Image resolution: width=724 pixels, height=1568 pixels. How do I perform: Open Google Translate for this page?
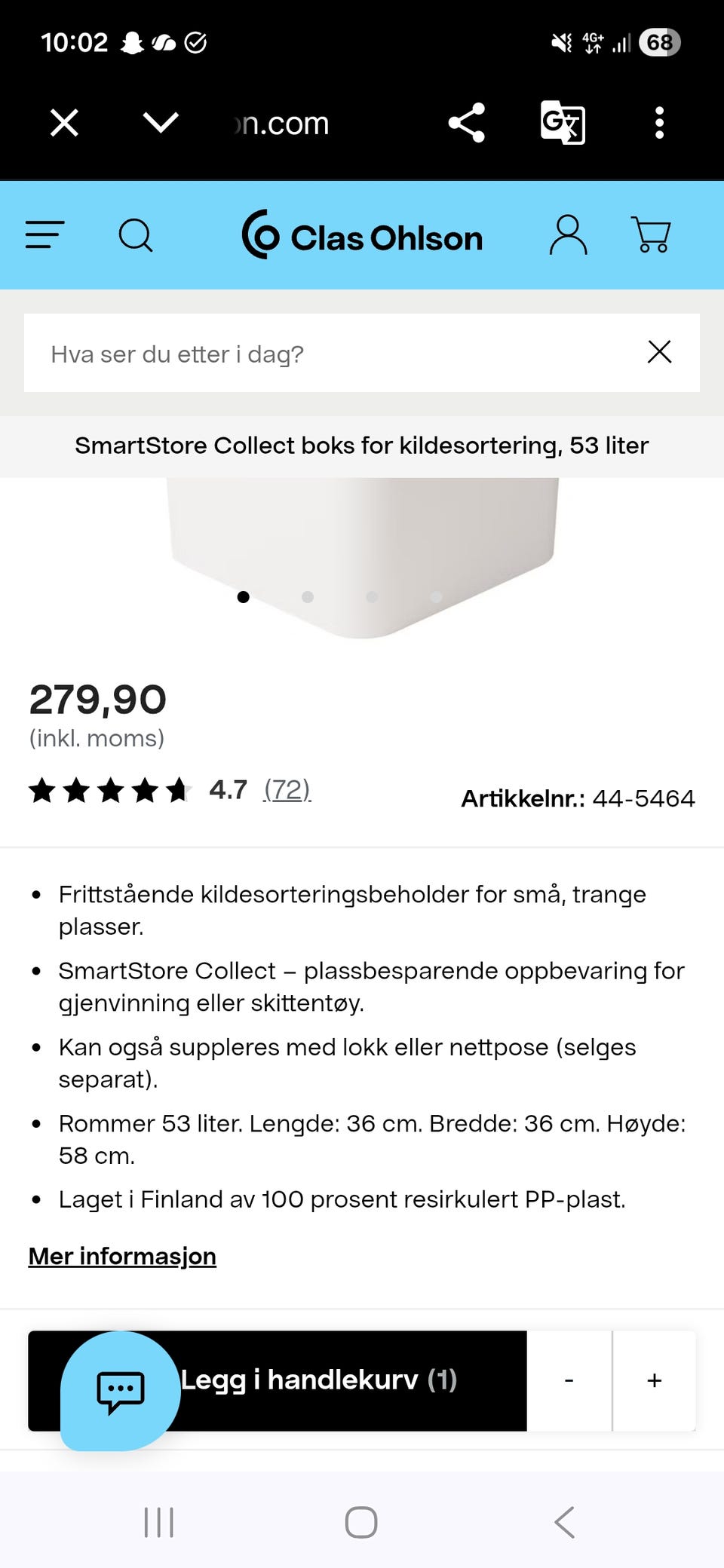tap(563, 122)
